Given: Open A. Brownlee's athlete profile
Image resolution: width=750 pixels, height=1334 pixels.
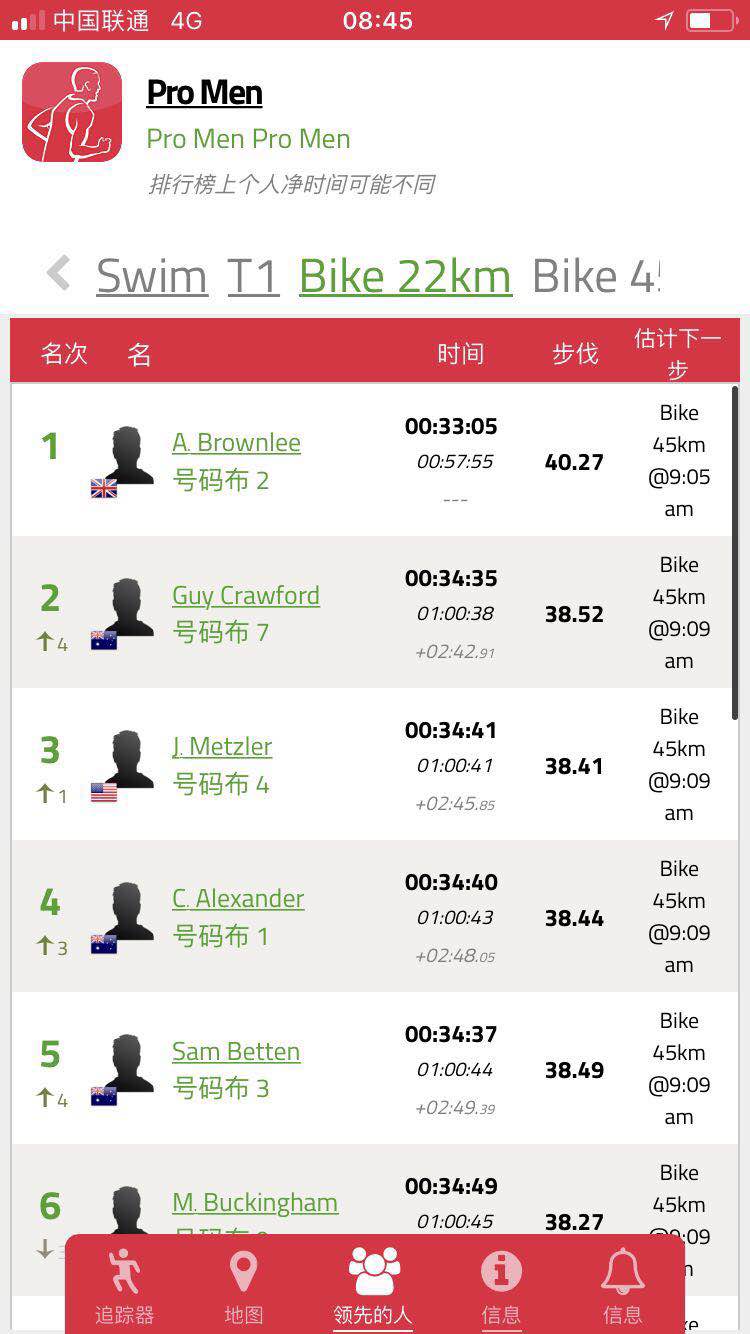Looking at the screenshot, I should [x=236, y=443].
